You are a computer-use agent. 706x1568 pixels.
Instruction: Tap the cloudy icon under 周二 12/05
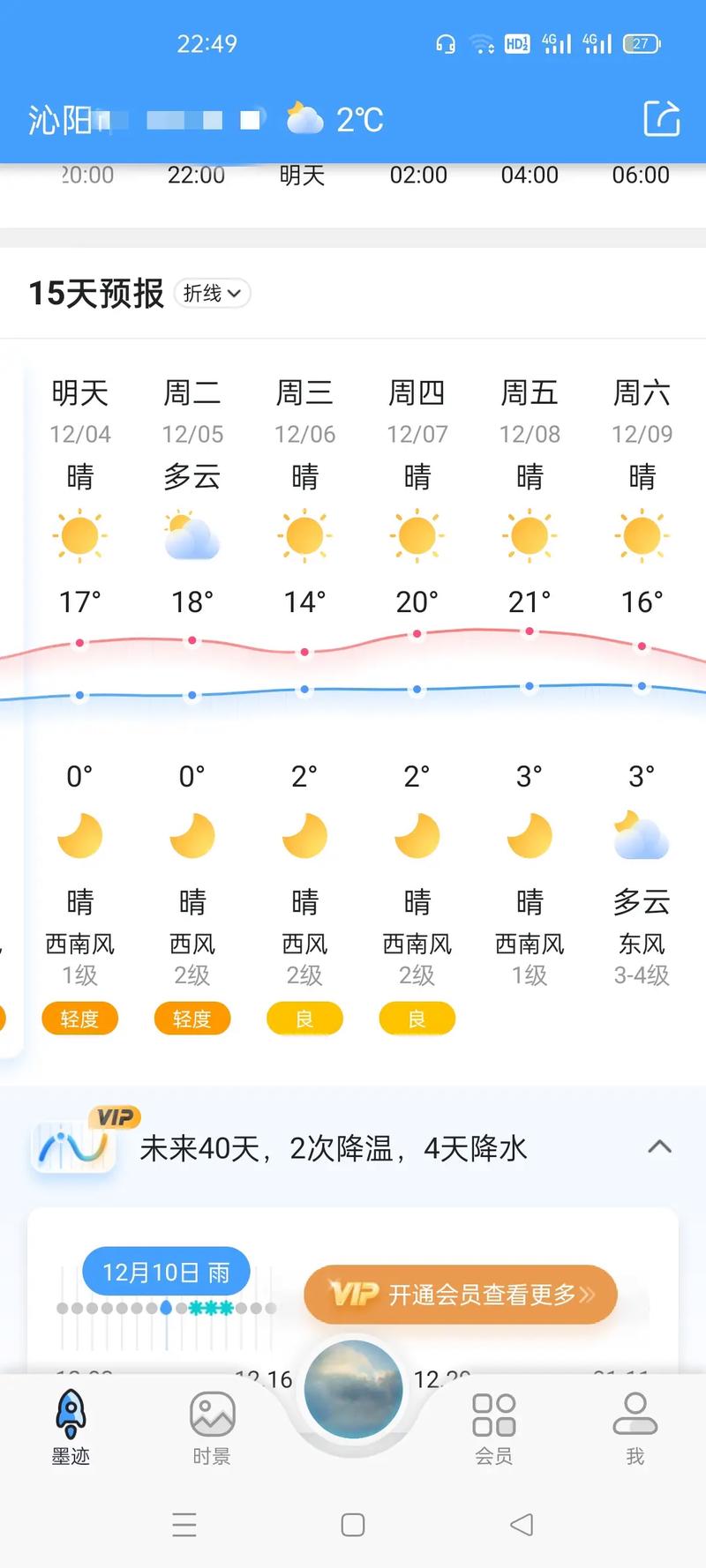(x=192, y=535)
